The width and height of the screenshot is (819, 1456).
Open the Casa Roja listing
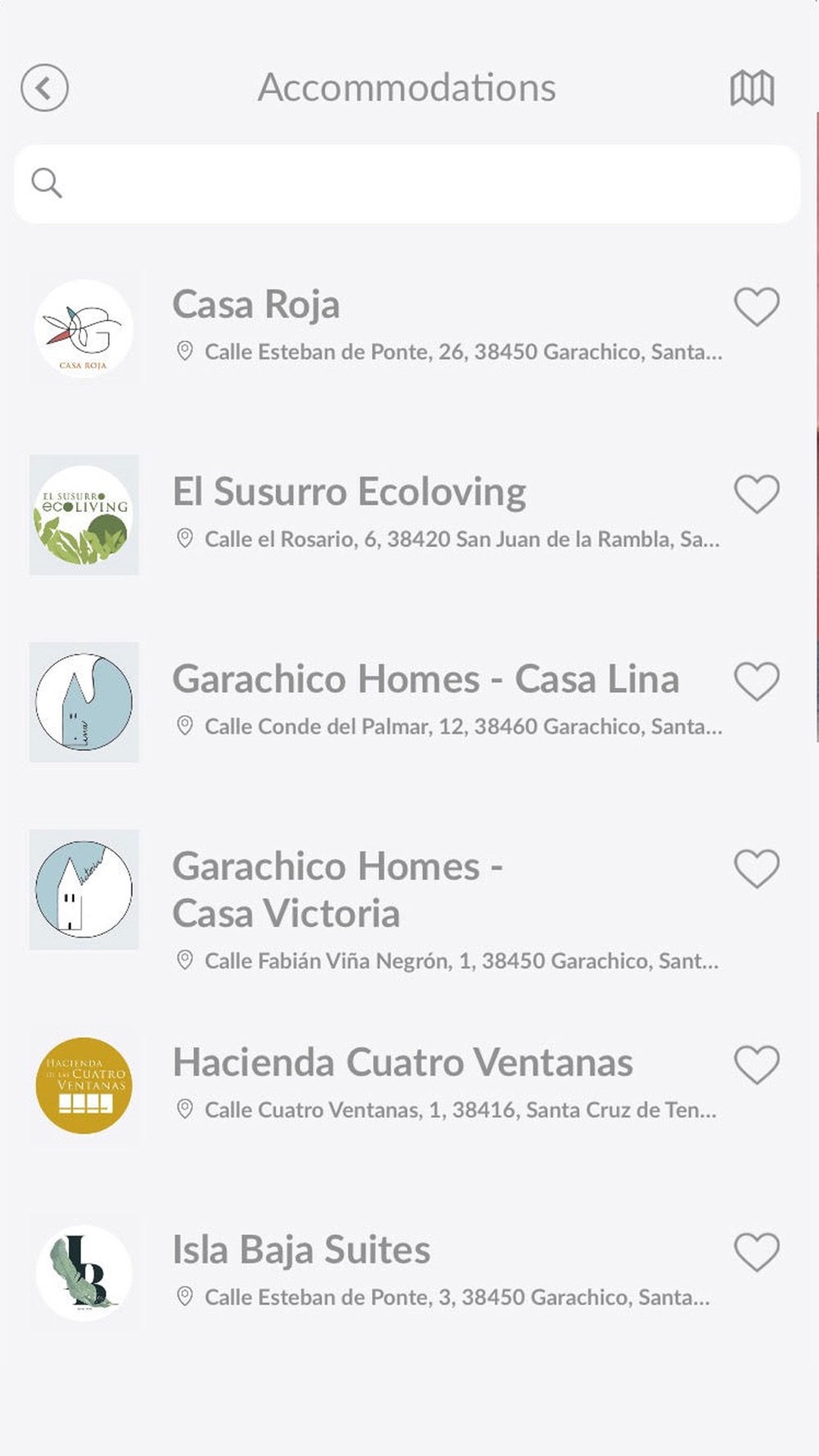[256, 305]
